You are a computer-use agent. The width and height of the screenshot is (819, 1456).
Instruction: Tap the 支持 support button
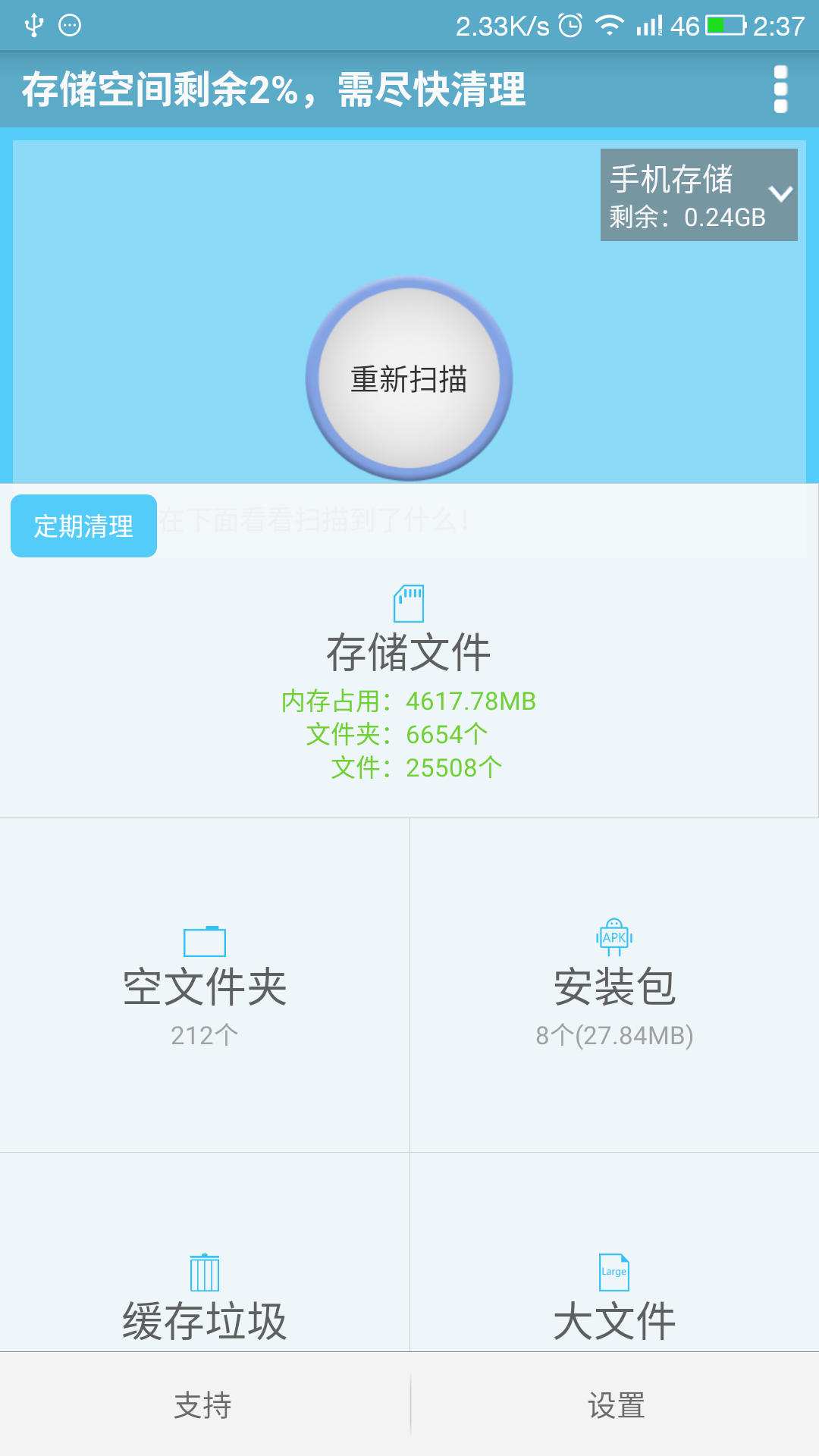tap(203, 1405)
